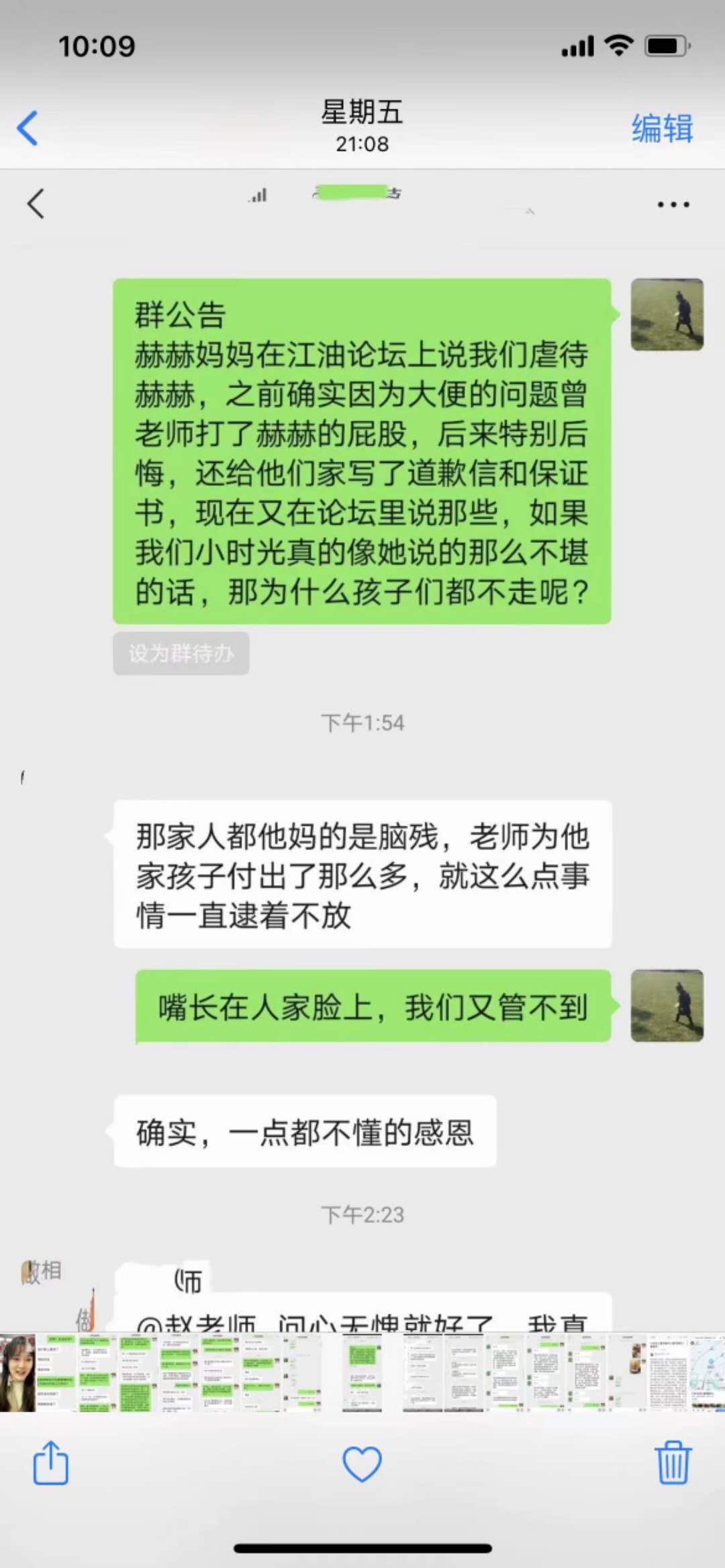Go back to the photo library
The width and height of the screenshot is (725, 1568).
click(28, 128)
